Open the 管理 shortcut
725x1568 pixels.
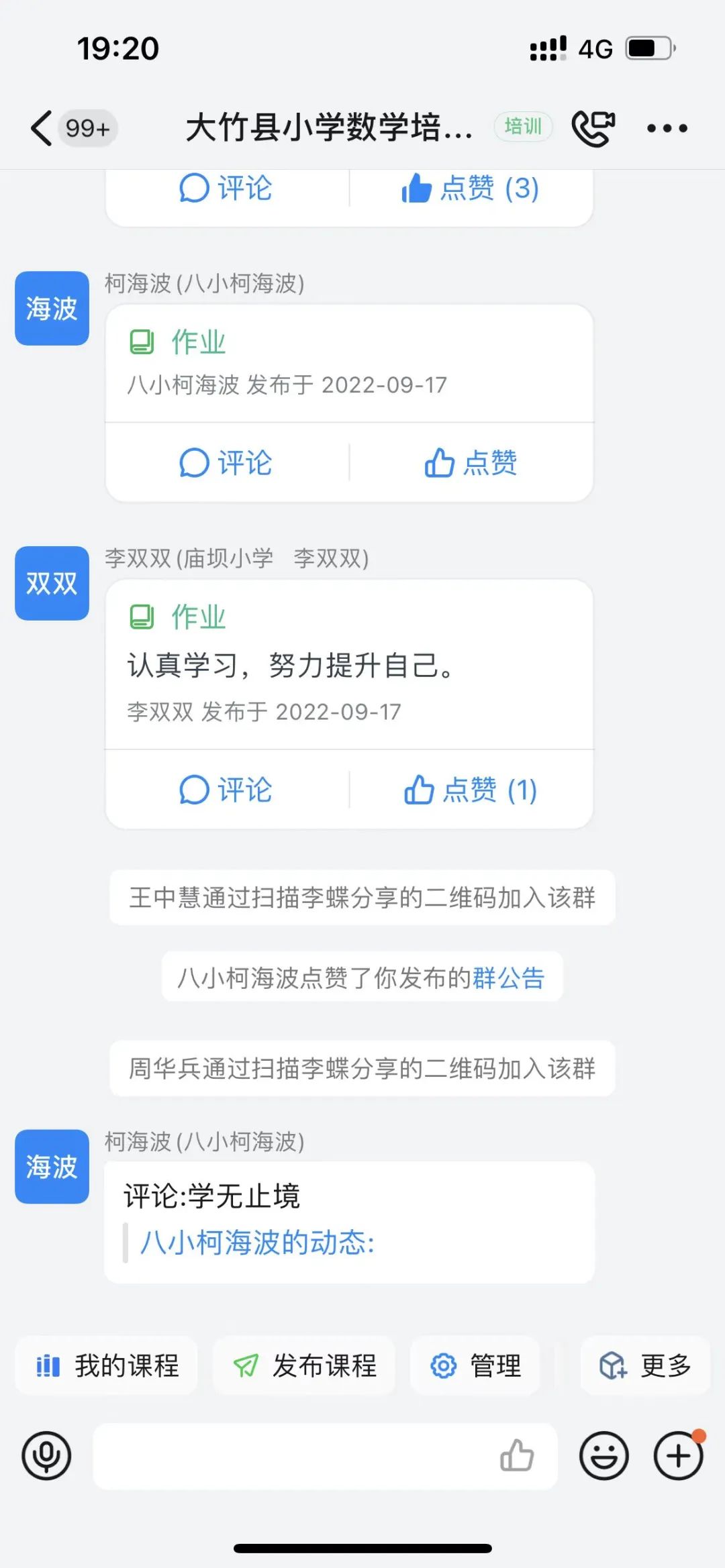476,1366
